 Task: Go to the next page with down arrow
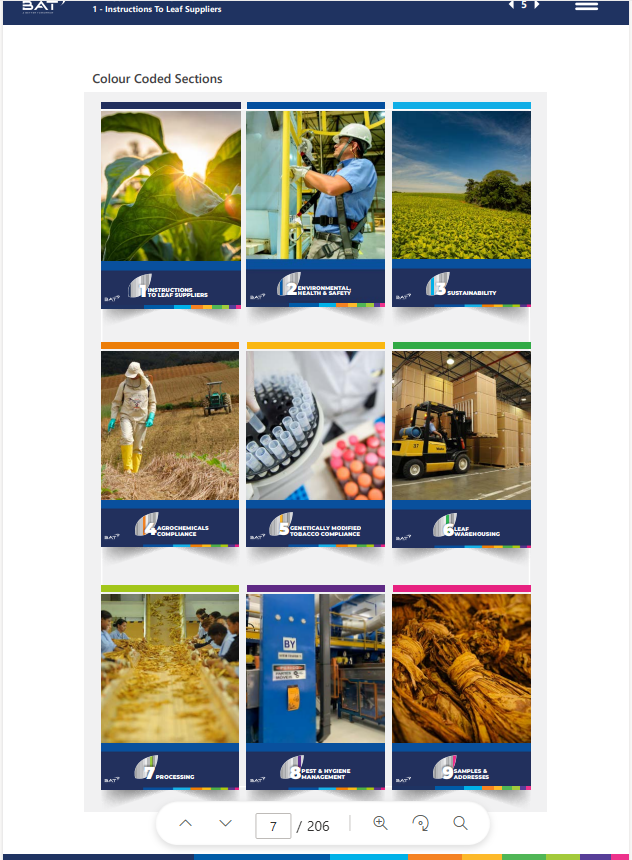point(226,823)
